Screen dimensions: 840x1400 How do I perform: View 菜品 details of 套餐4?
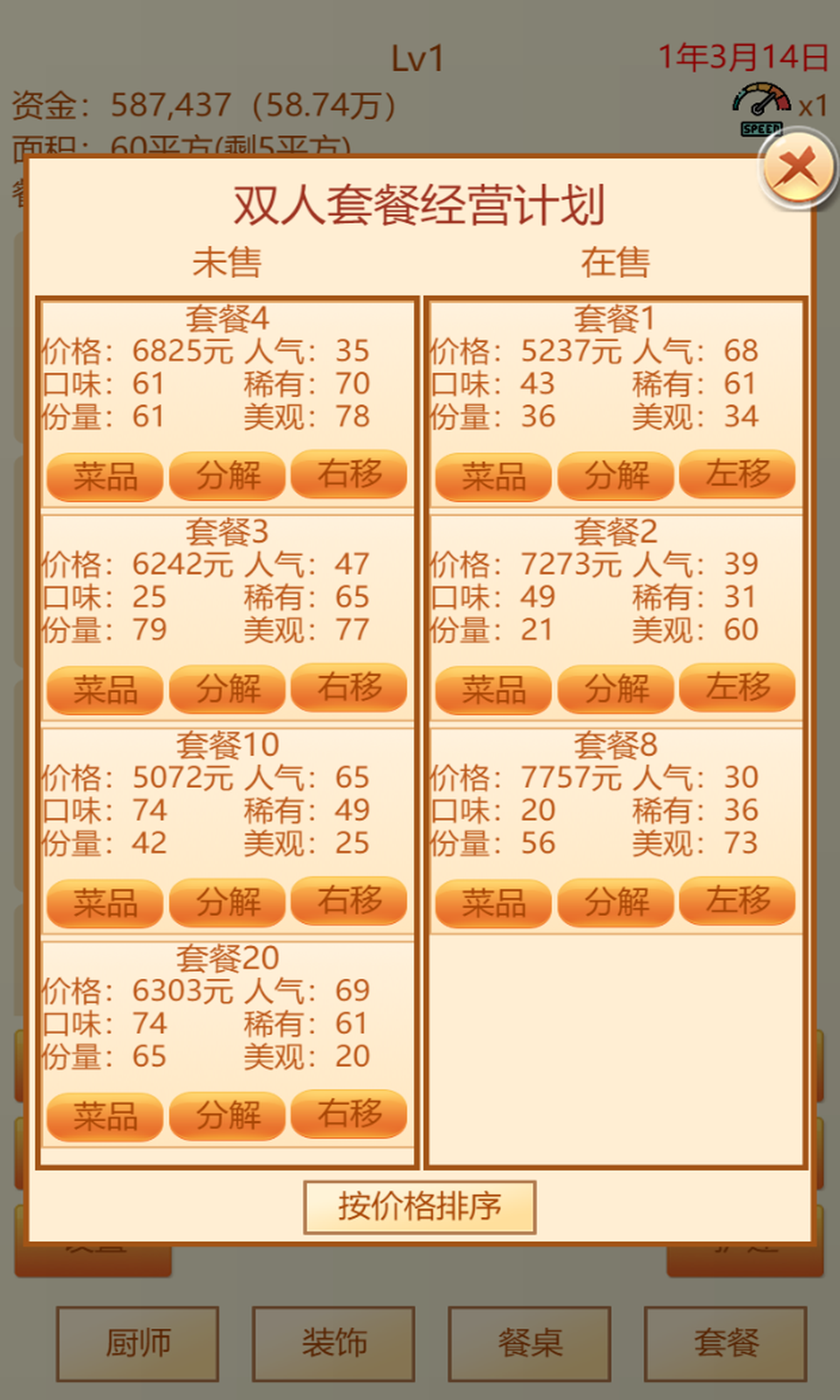pyautogui.click(x=103, y=476)
